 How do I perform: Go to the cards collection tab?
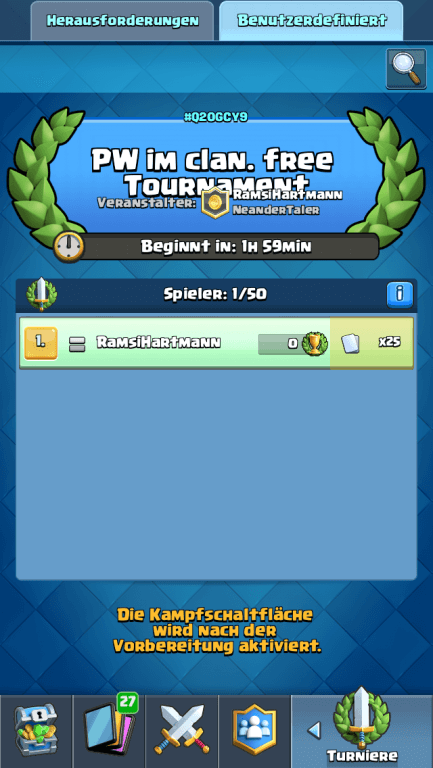[109, 731]
